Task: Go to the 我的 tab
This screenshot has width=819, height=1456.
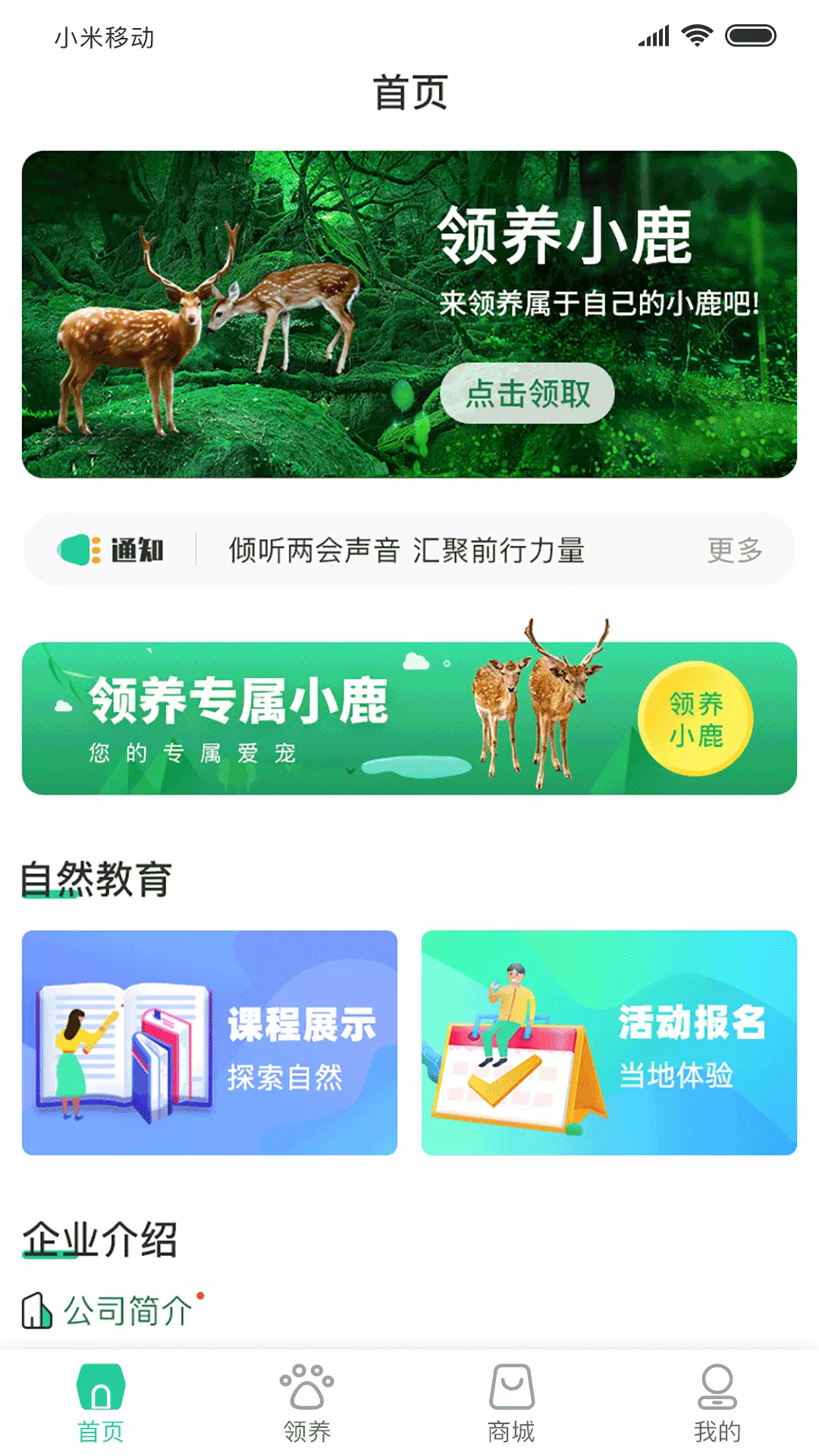Action: point(717,1403)
